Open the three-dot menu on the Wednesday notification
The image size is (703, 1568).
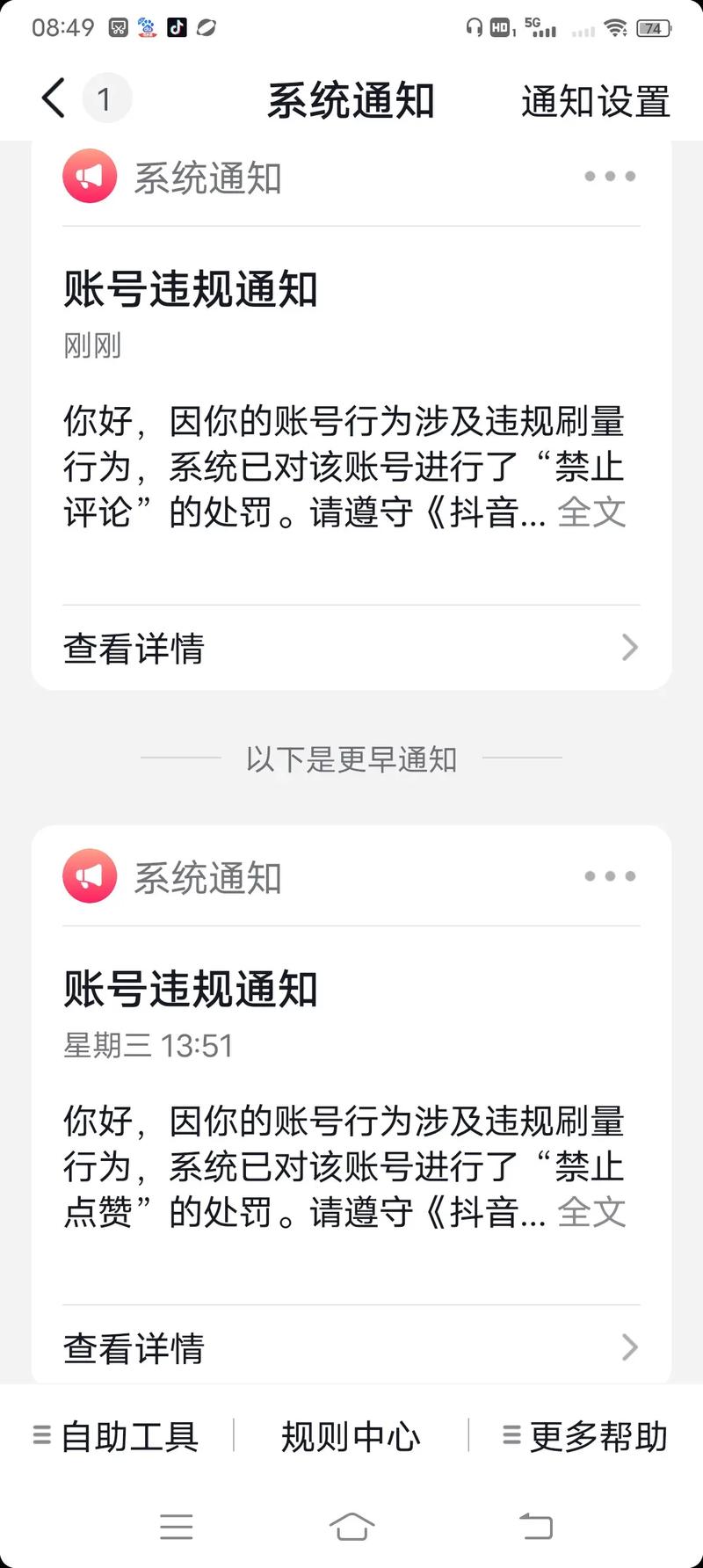[609, 875]
